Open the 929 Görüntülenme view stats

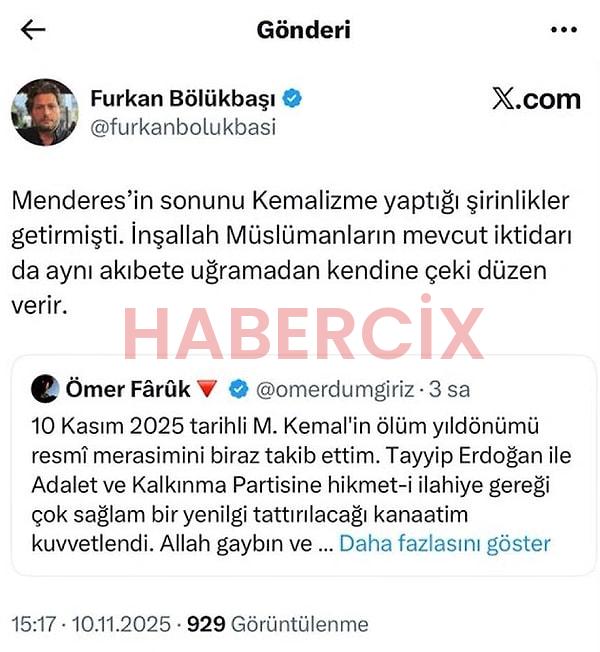click(278, 624)
